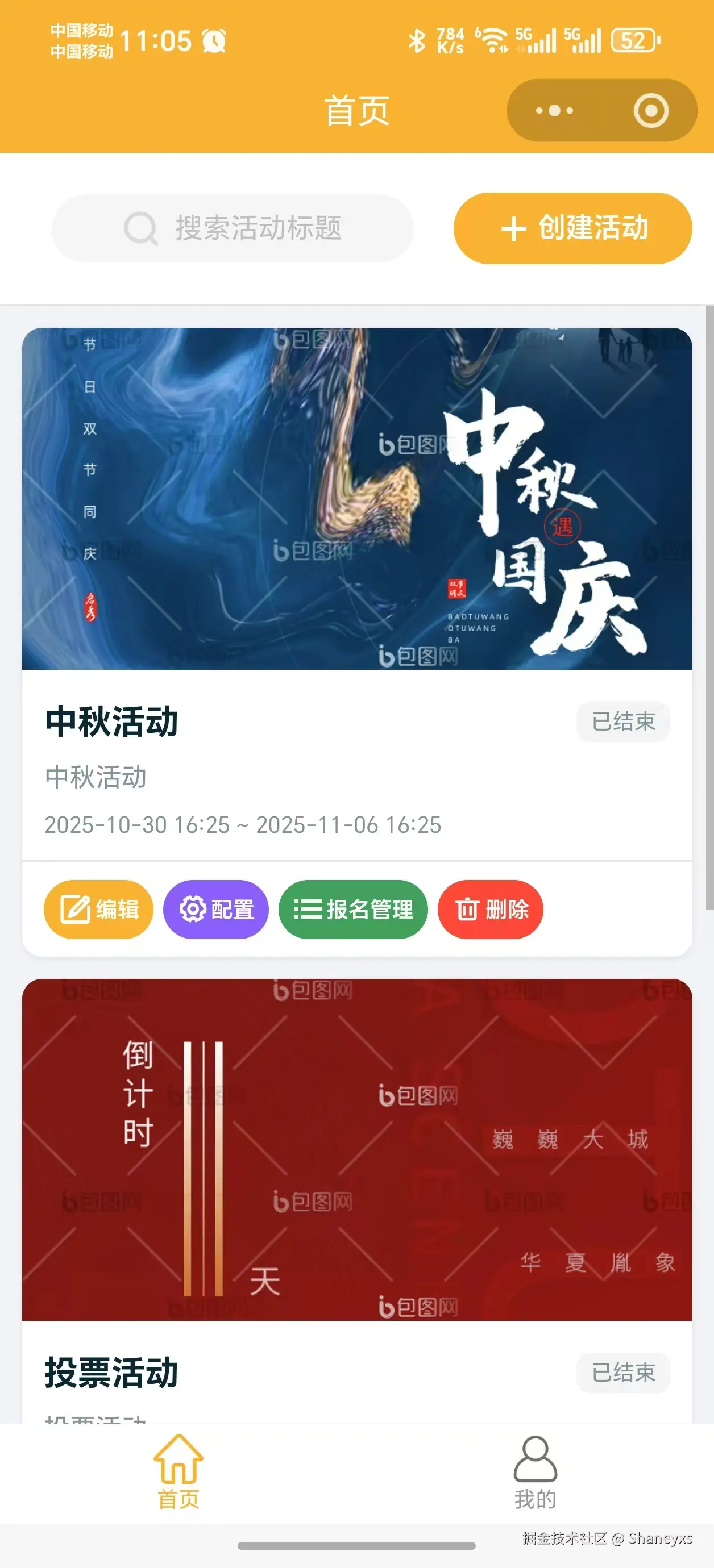Open 配置 settings for 中秋活动
714x1568 pixels.
[215, 910]
